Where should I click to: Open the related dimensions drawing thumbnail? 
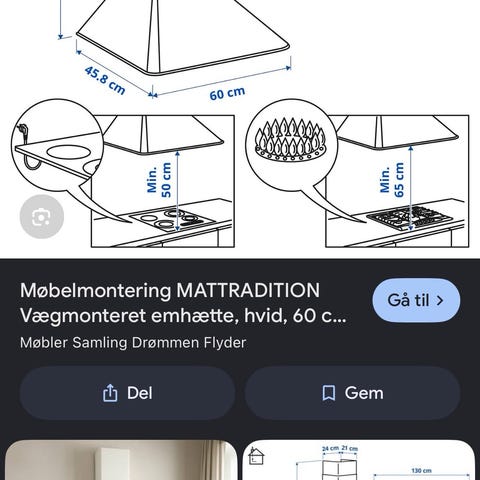click(358, 460)
